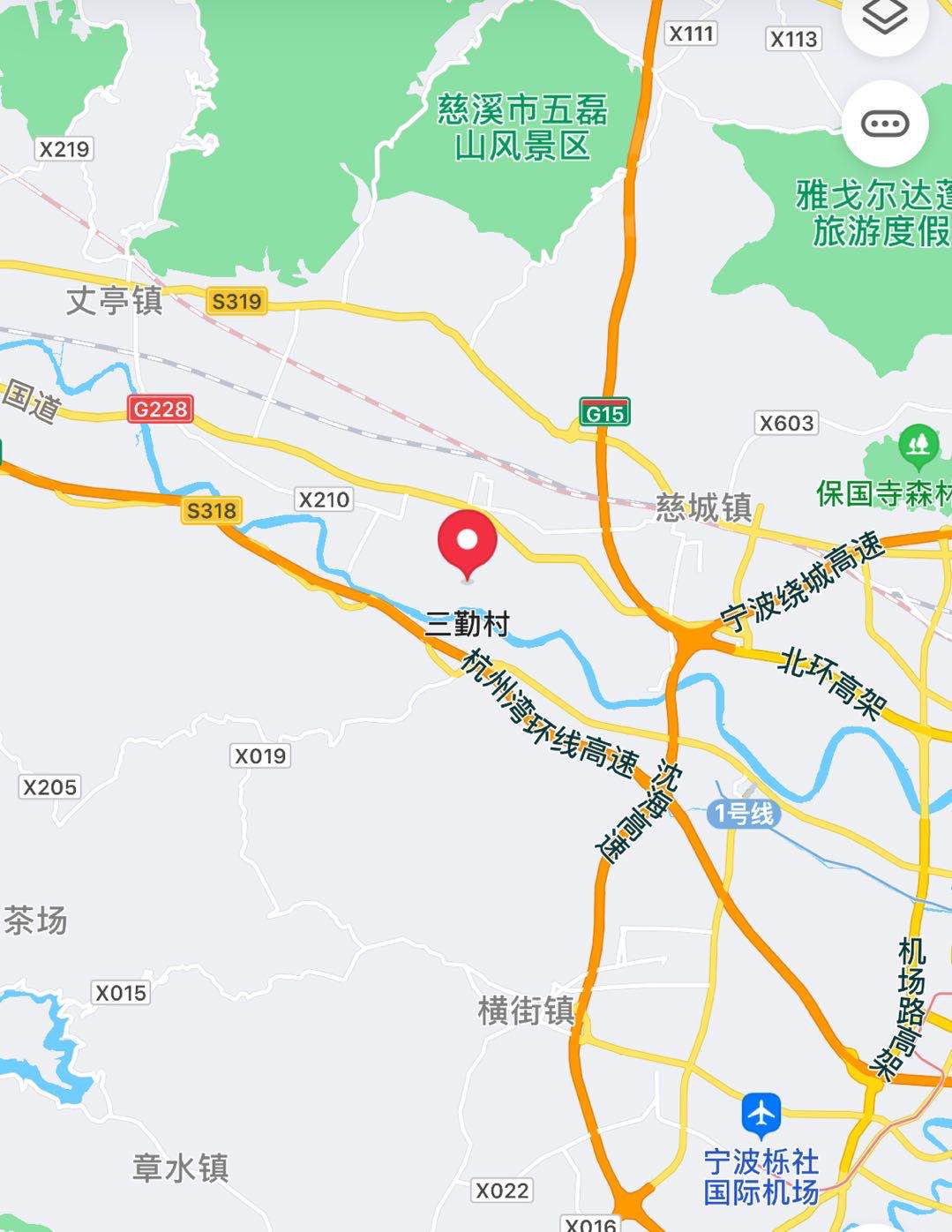Open the map layers button
This screenshot has height=1232, width=952.
[885, 18]
